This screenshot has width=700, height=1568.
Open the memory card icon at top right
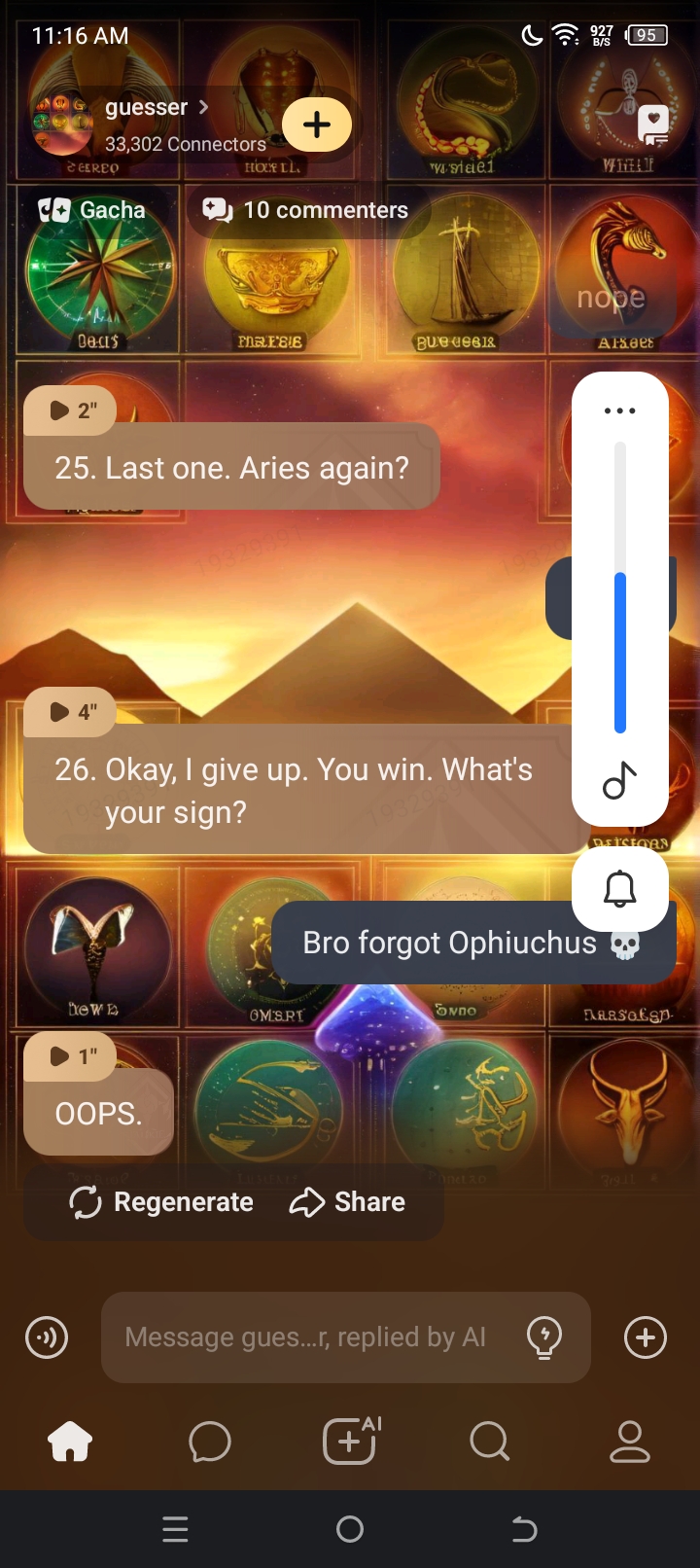tap(653, 125)
